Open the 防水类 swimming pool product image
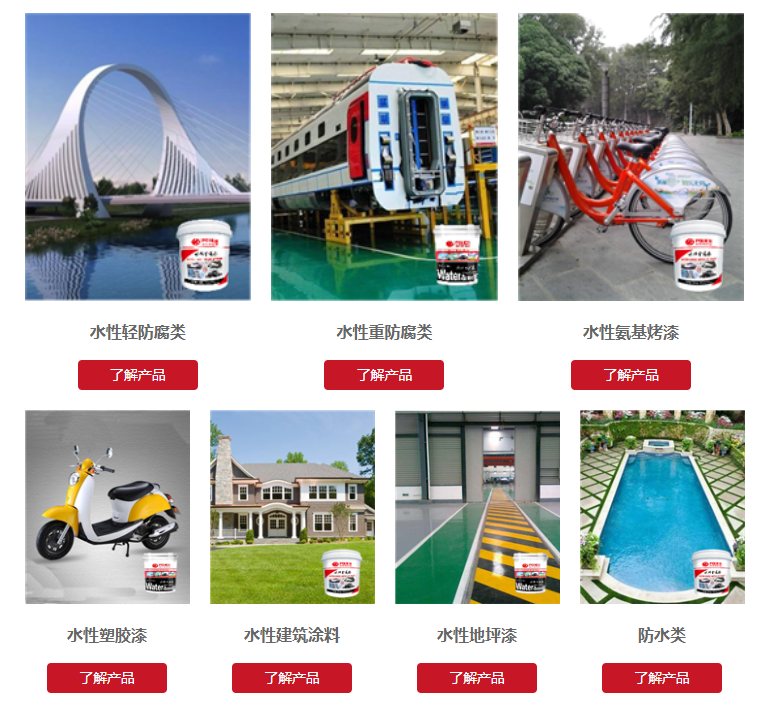This screenshot has width=767, height=727. click(662, 506)
